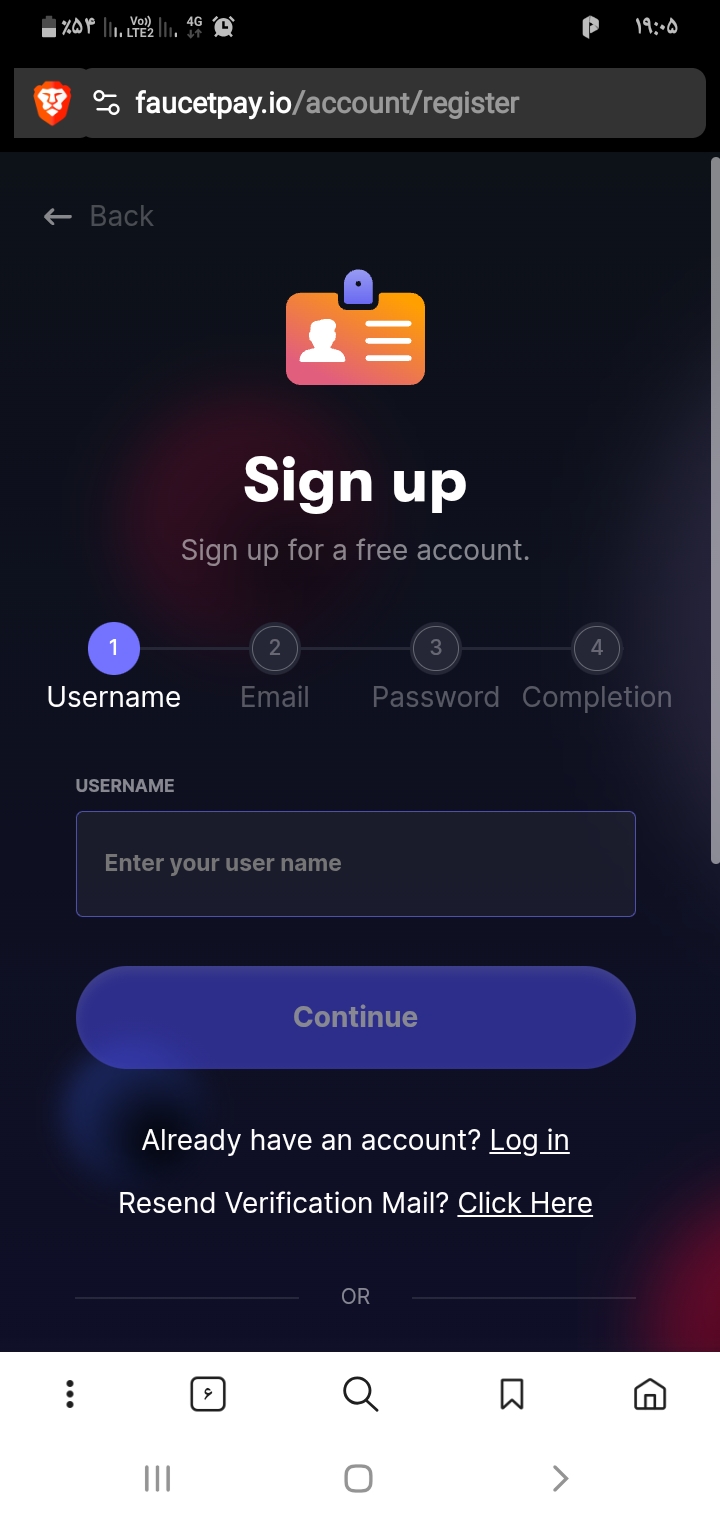Image resolution: width=720 pixels, height=1520 pixels.
Task: Open the browser three-dot menu
Action: point(70,1394)
